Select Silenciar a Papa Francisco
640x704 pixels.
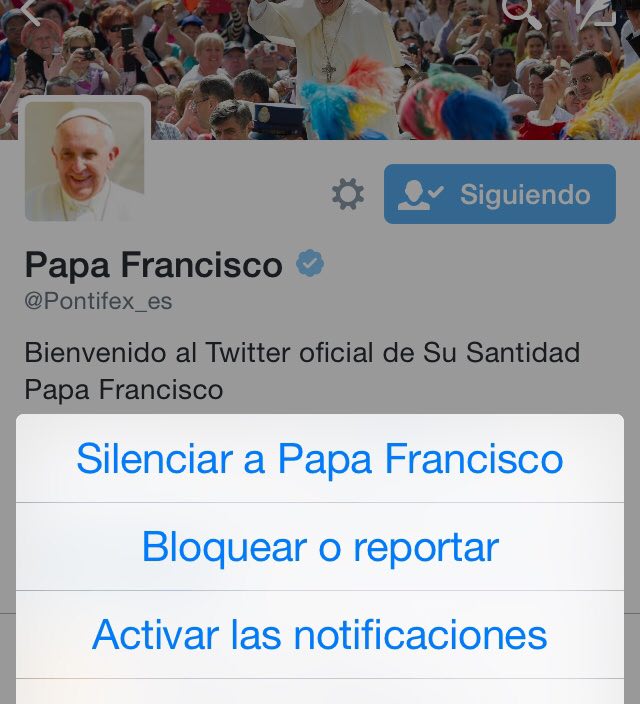coord(320,459)
